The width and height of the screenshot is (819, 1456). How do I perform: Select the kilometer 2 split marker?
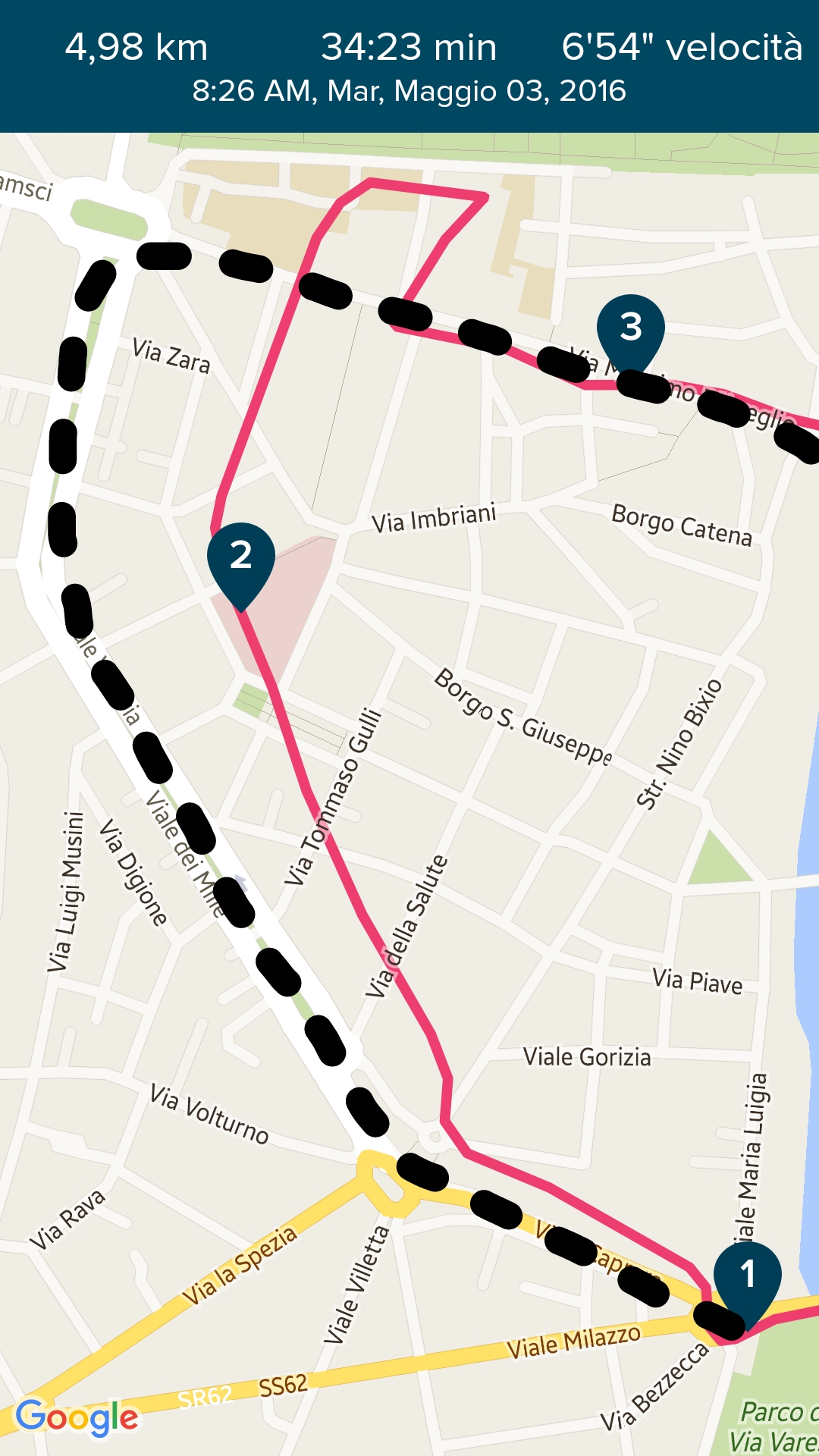click(240, 558)
